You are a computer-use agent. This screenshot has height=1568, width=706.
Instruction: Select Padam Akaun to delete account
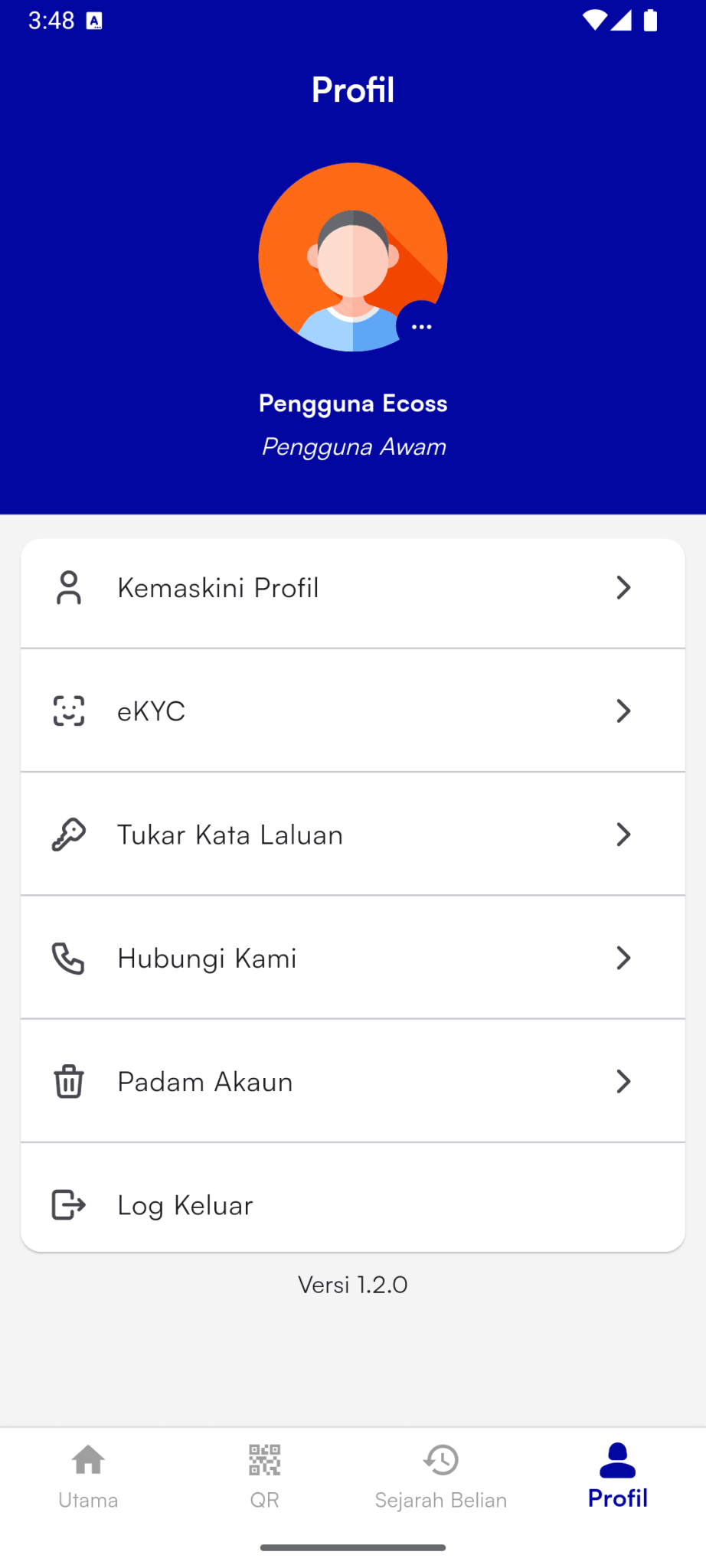(x=204, y=1081)
